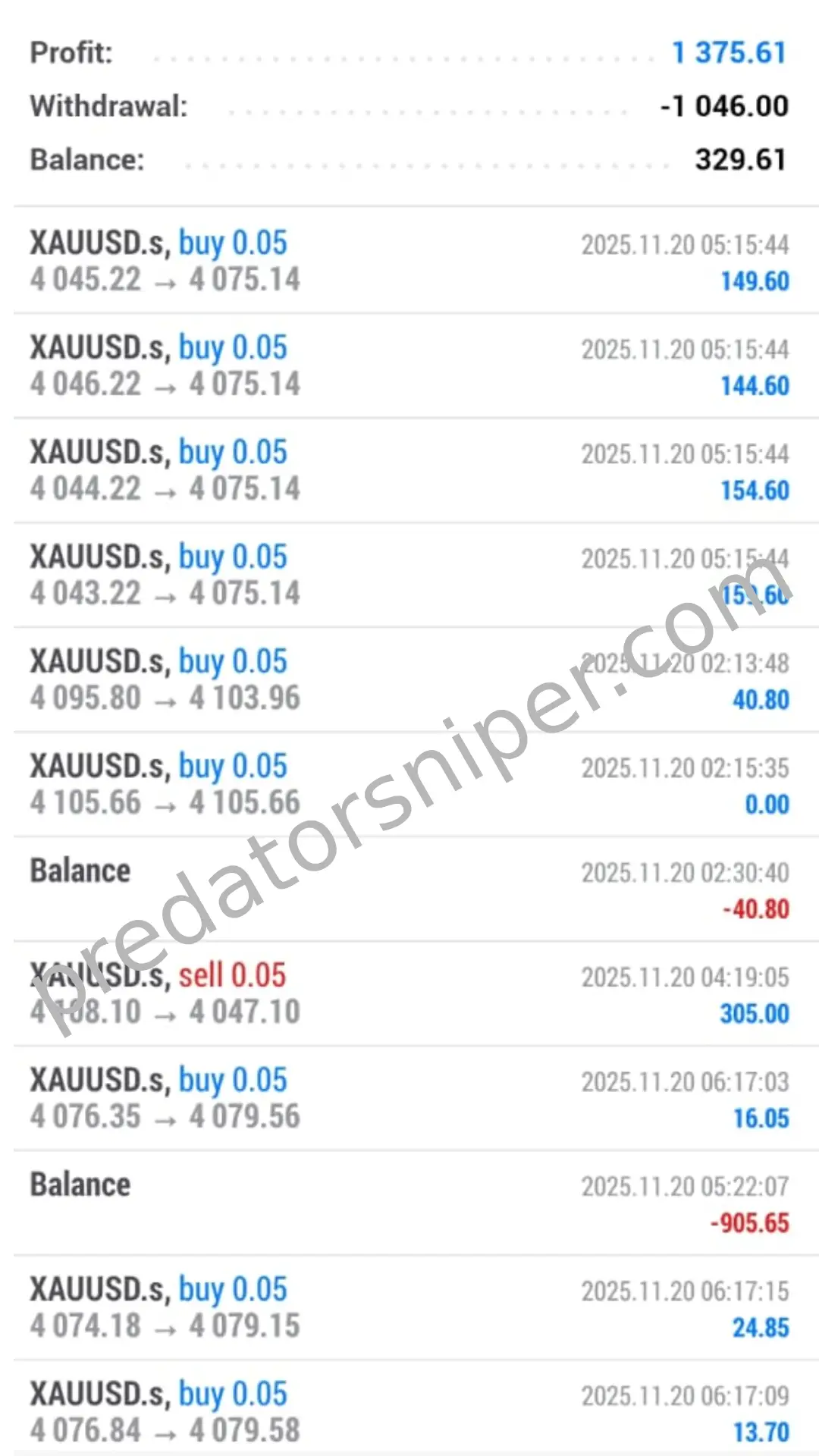Expand the buy trade opened at 4 045.22
This screenshot has width=819, height=1456.
click(x=409, y=260)
